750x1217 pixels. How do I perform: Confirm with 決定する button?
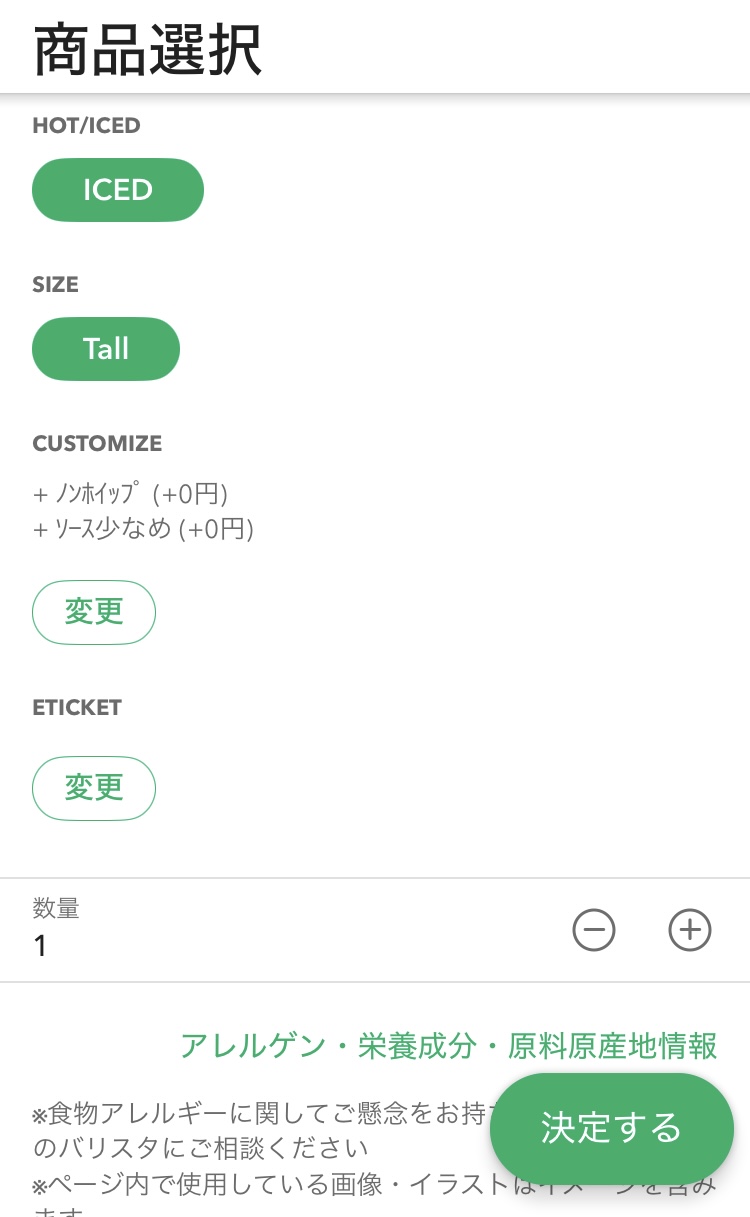click(612, 1128)
